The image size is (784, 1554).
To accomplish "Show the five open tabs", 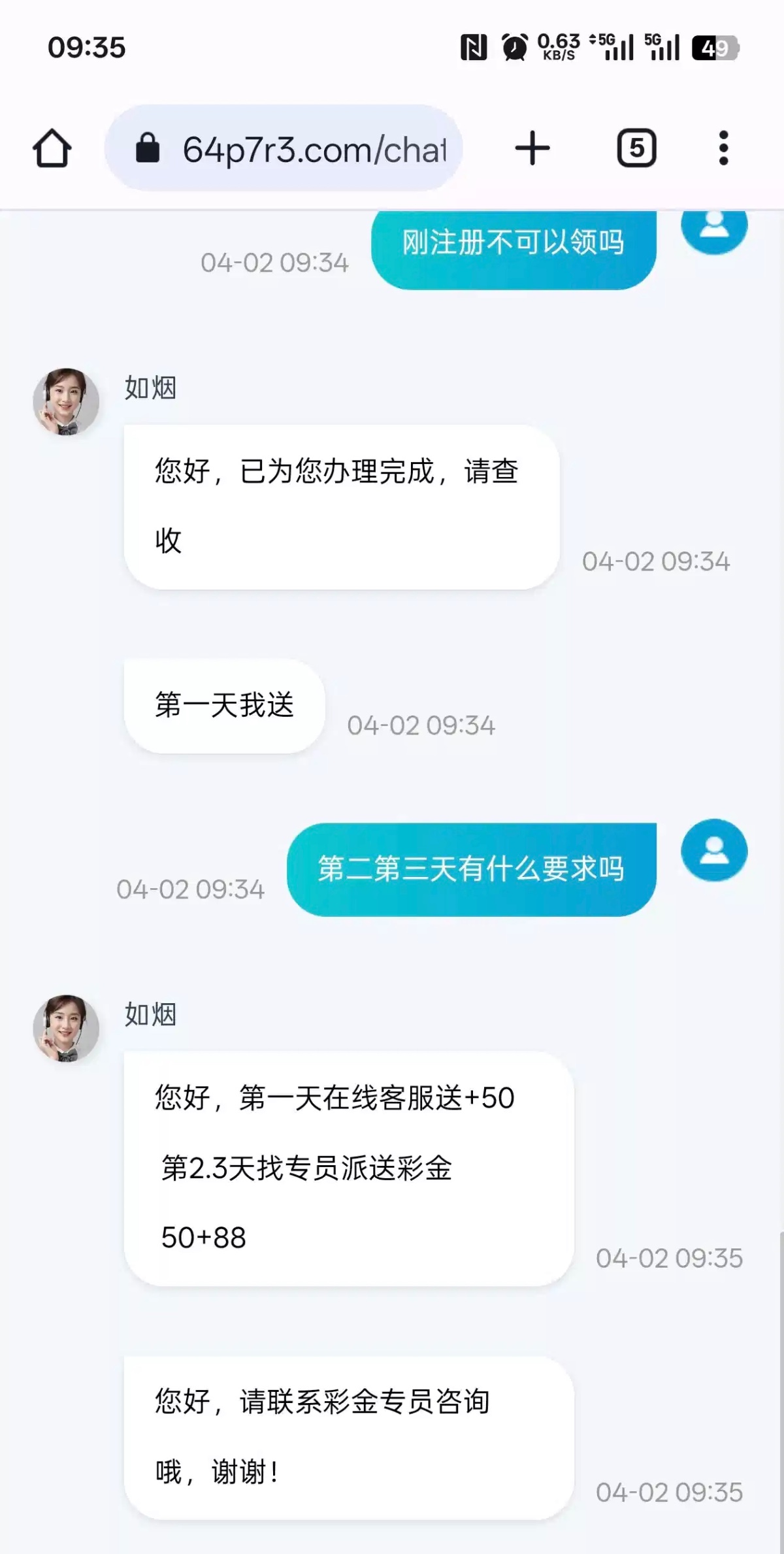I will click(636, 148).
